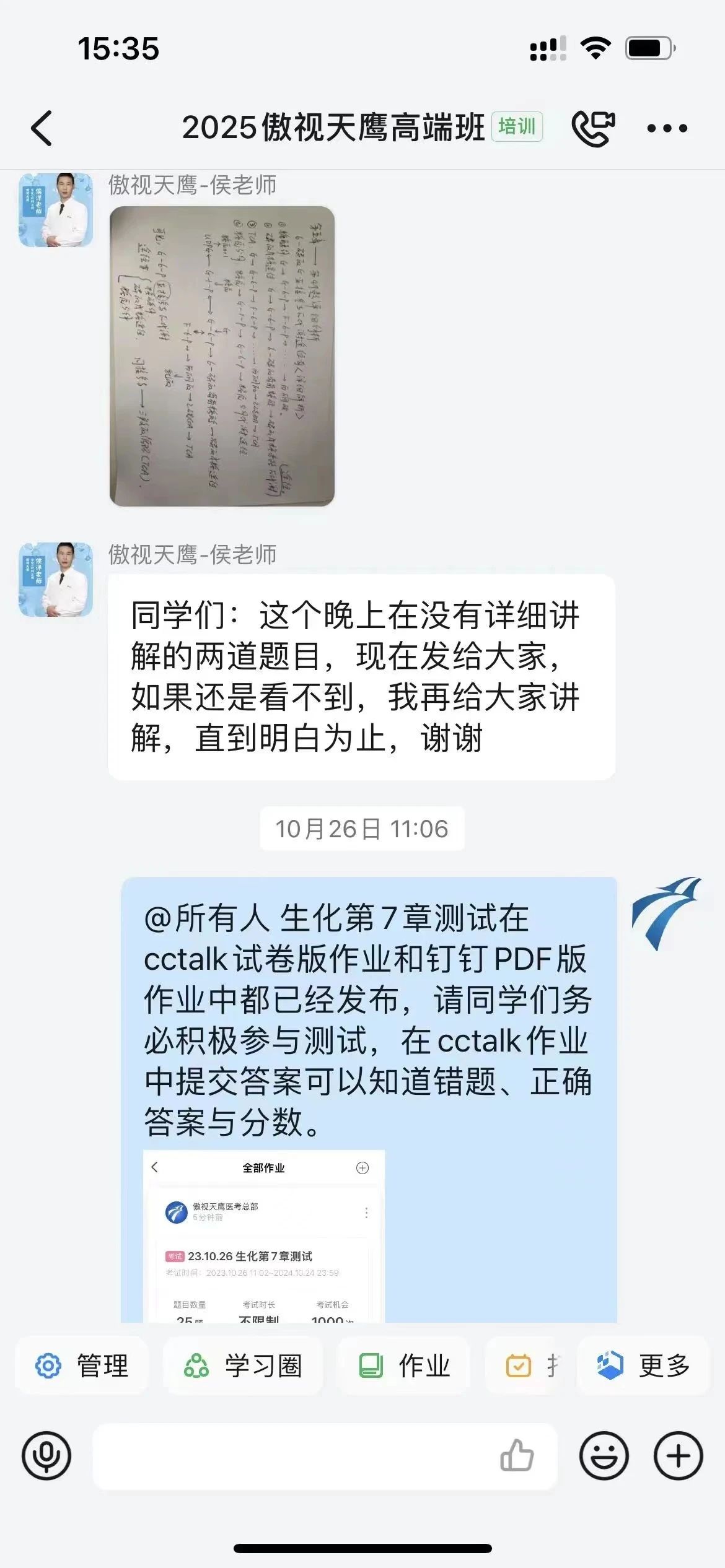Open 更多 options

coord(643,1365)
